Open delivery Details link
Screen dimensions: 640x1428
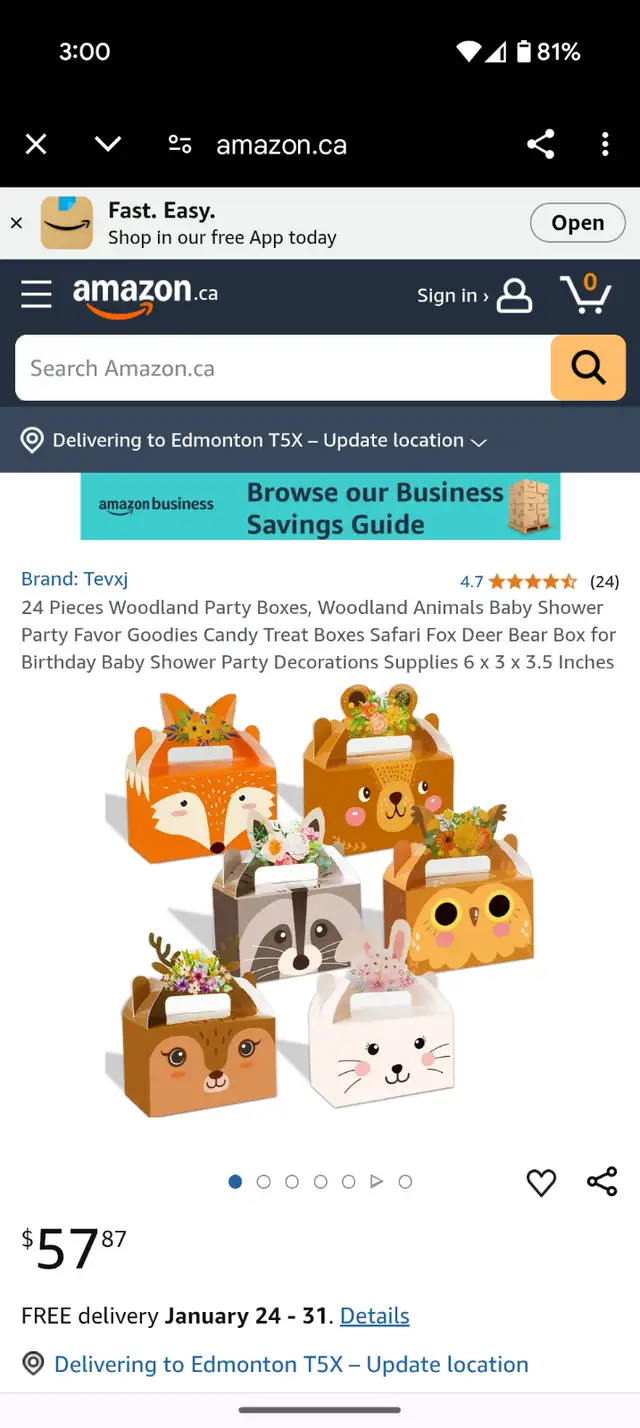(x=375, y=1316)
